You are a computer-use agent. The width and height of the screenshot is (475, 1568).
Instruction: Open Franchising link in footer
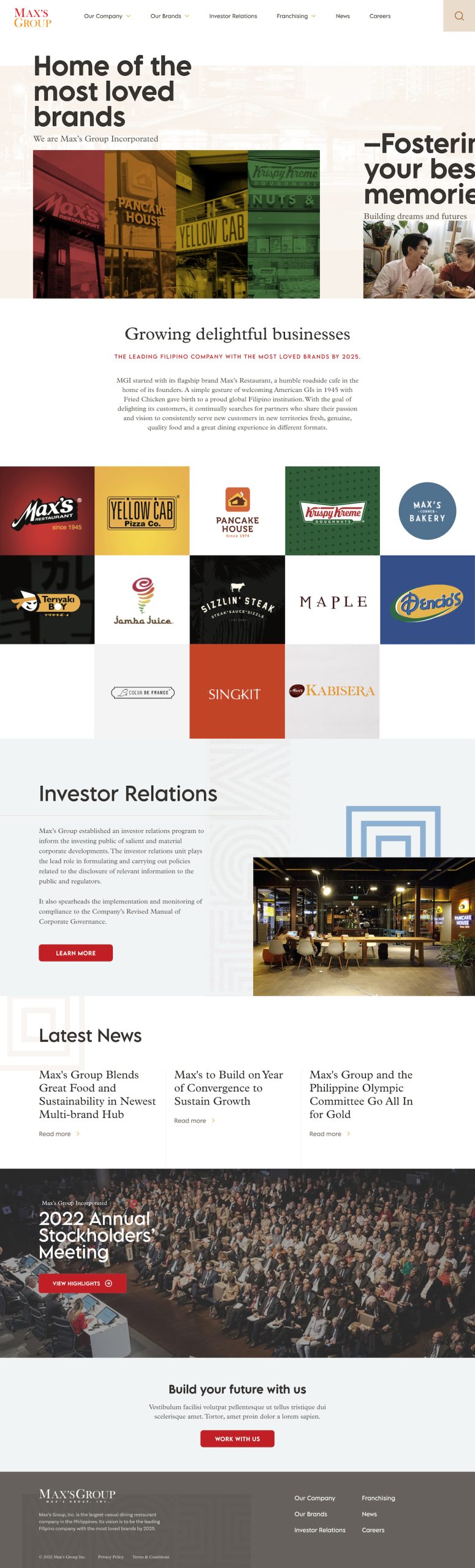[378, 1498]
